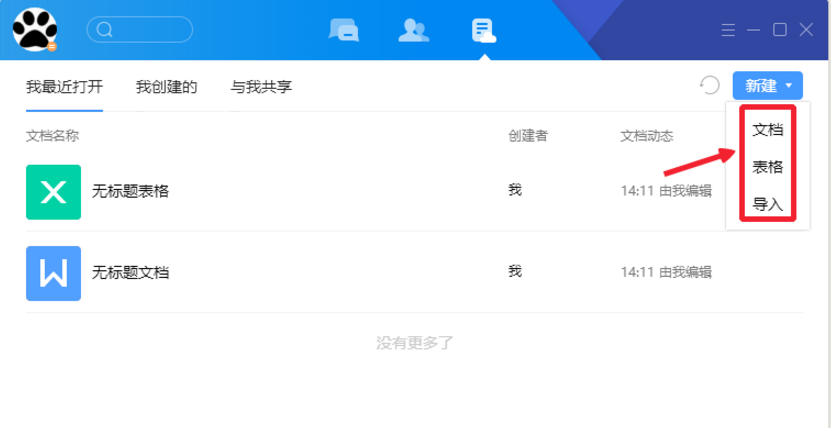Image resolution: width=831 pixels, height=428 pixels.
Task: Open the search box
Action: click(x=140, y=30)
